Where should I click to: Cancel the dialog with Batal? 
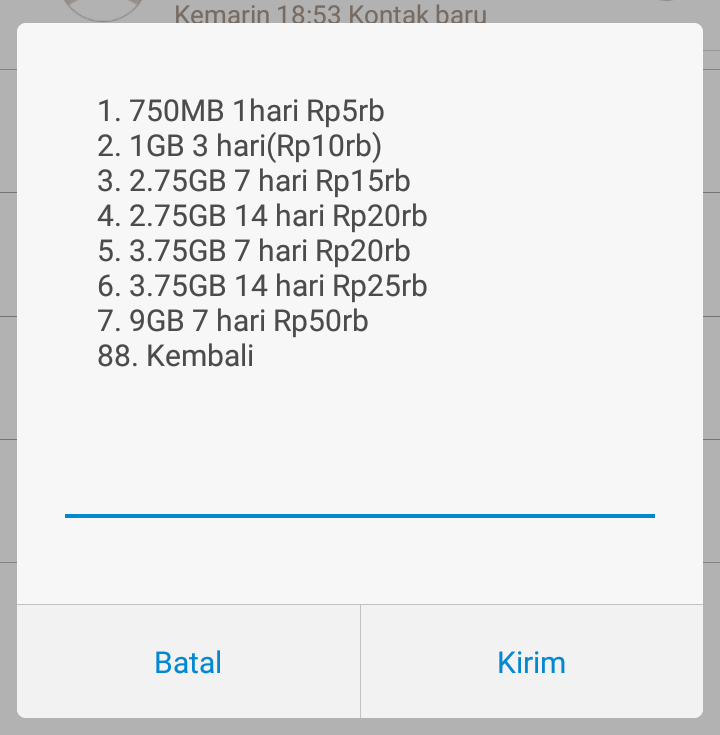[188, 662]
